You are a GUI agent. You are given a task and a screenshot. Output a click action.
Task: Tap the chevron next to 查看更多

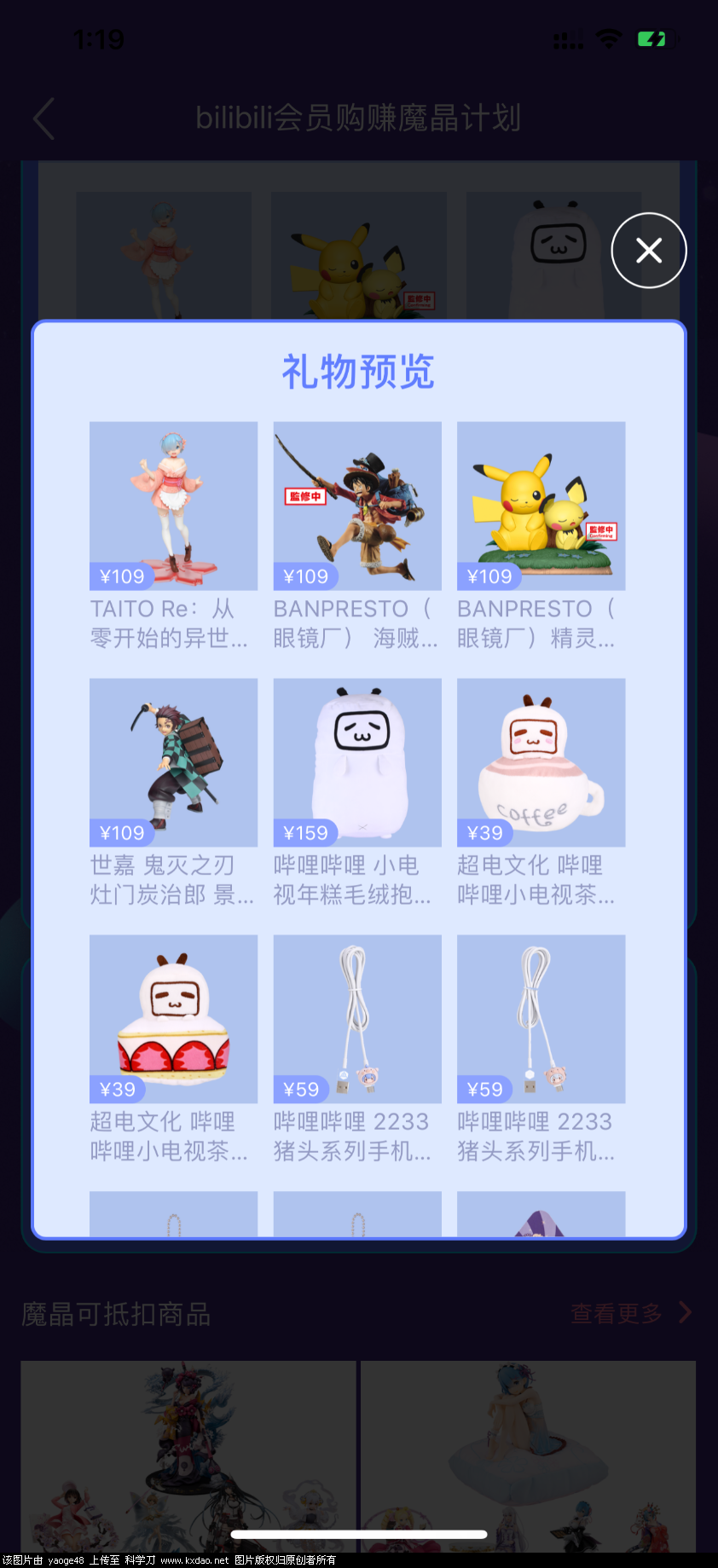point(685,1314)
